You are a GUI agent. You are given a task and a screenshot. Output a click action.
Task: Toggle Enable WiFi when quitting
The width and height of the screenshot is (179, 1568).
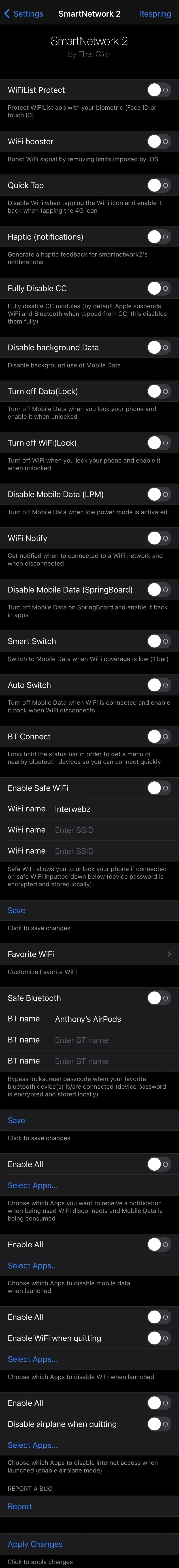tap(159, 1338)
